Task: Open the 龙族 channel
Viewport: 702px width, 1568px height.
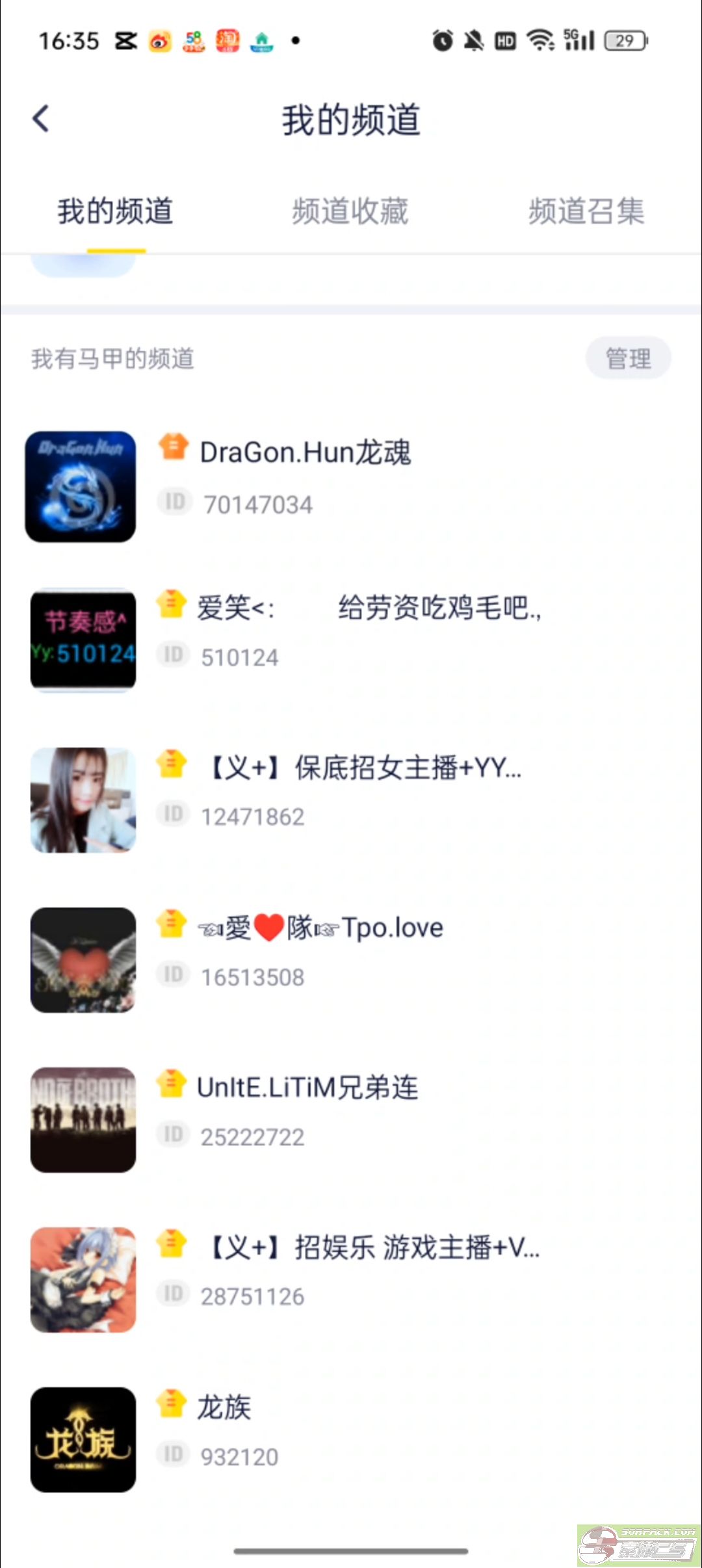Action: pyautogui.click(x=351, y=1440)
